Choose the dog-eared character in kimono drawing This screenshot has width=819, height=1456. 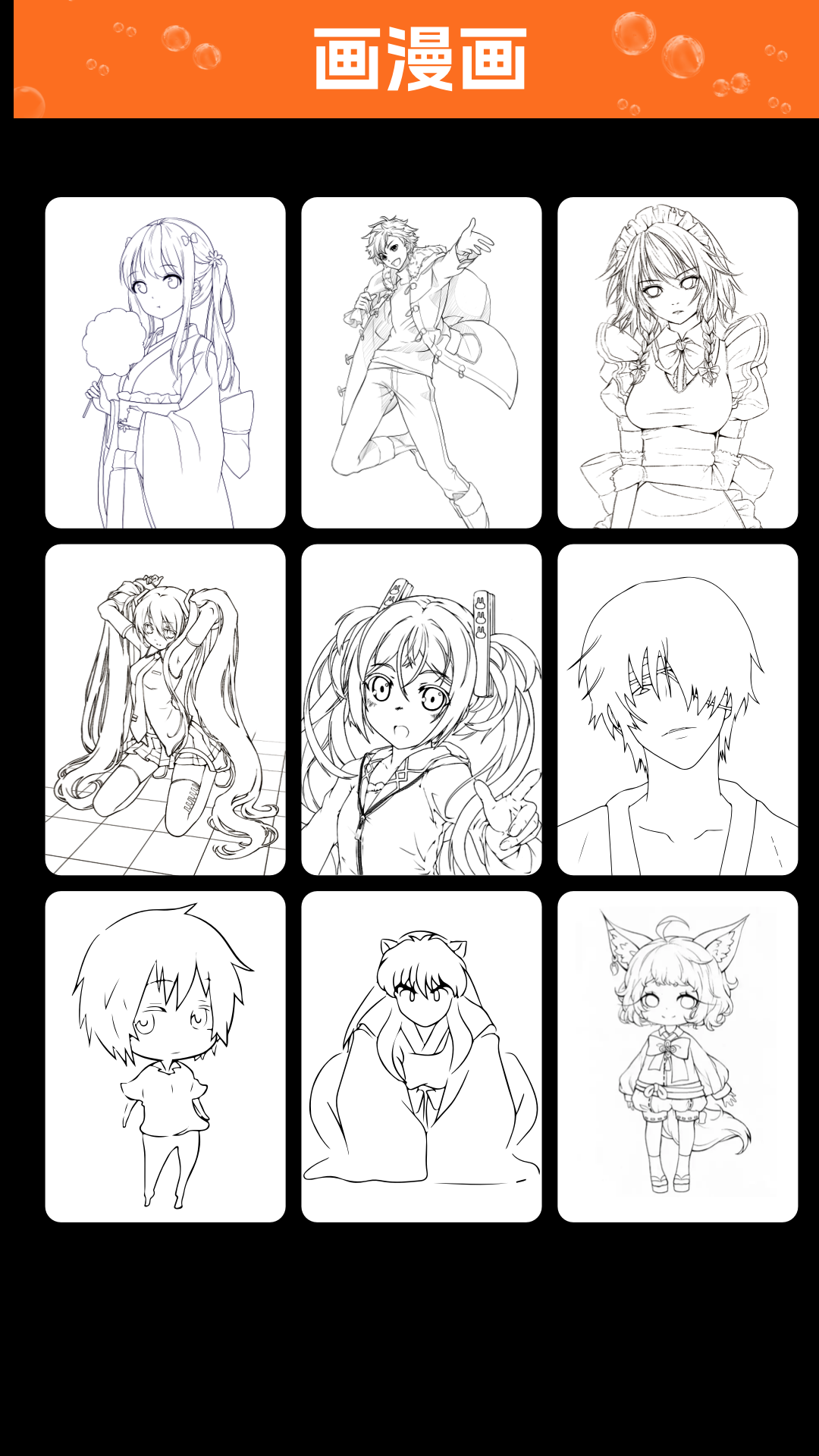[422, 1056]
